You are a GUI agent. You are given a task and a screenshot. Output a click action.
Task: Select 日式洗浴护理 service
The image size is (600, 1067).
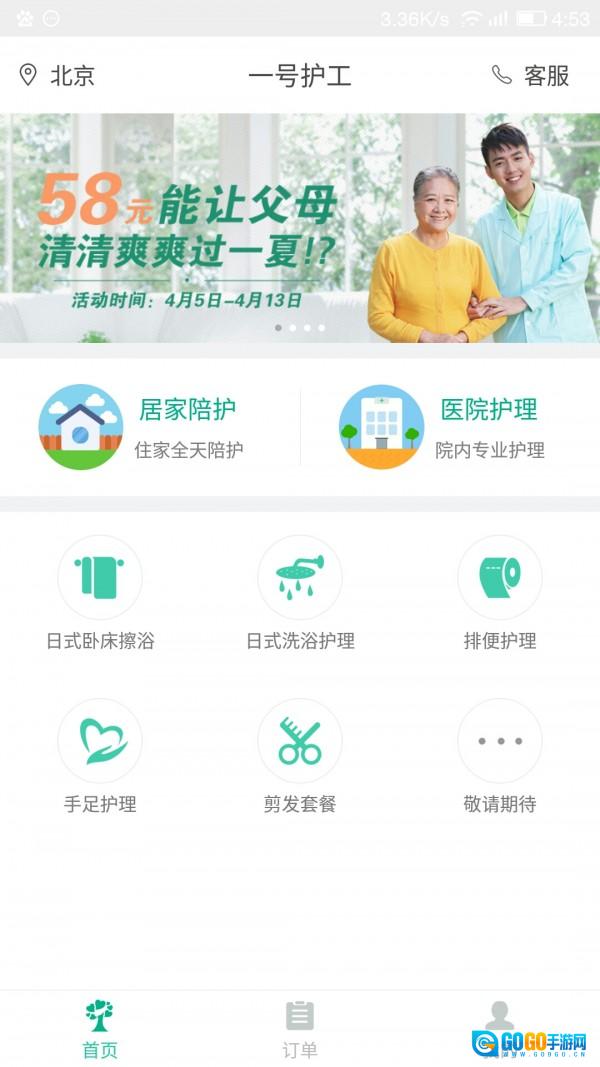[300, 578]
